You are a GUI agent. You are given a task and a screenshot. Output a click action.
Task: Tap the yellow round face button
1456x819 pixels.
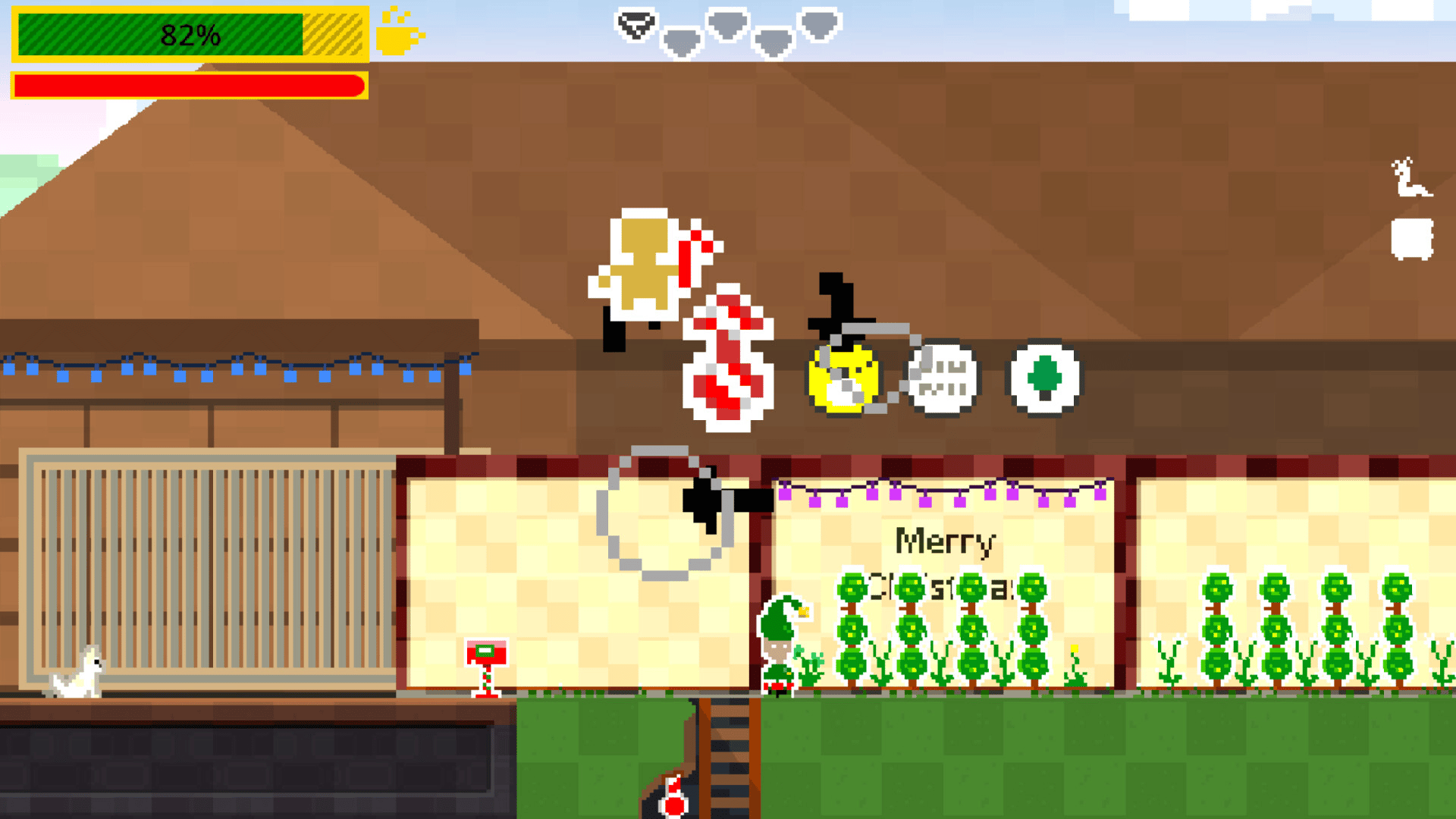pyautogui.click(x=842, y=378)
